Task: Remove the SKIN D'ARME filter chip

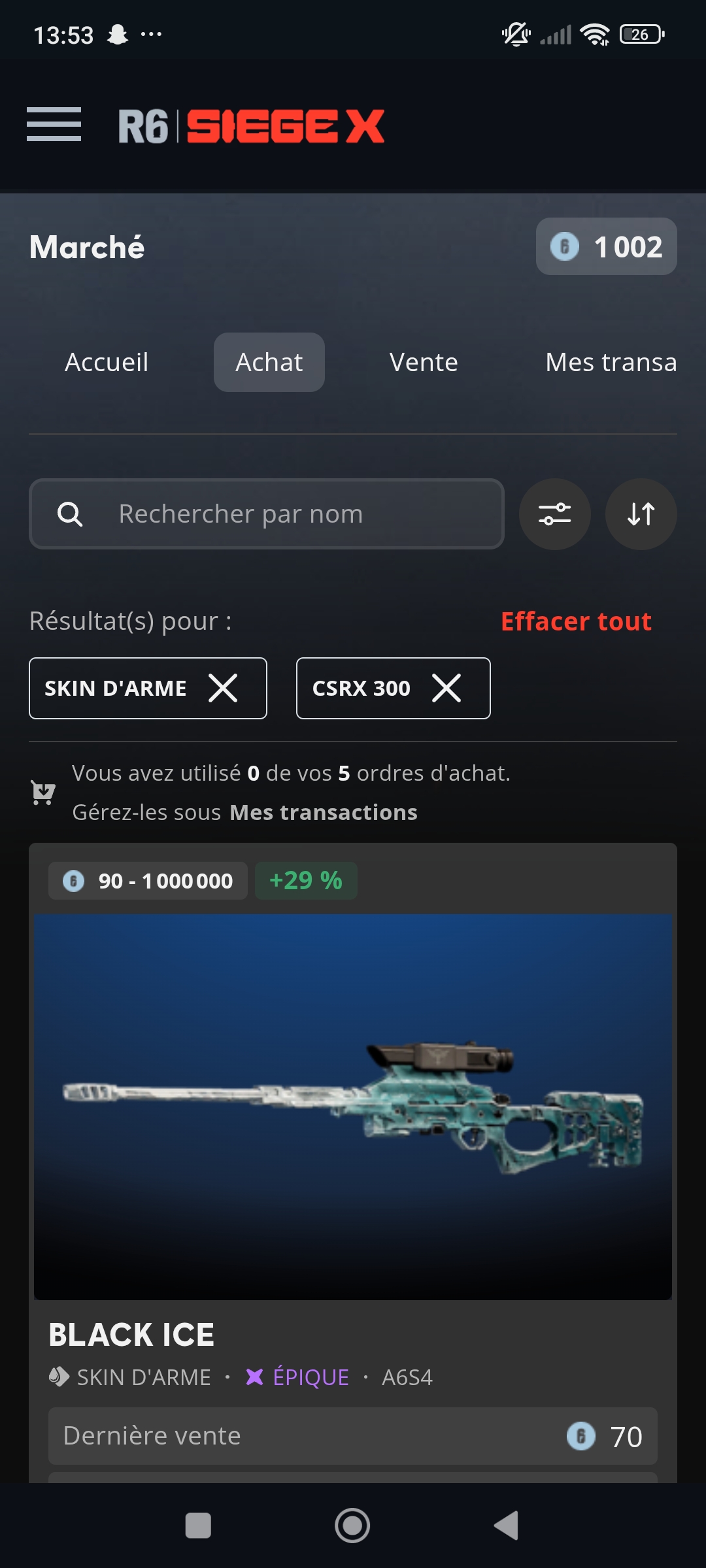Action: [x=223, y=688]
